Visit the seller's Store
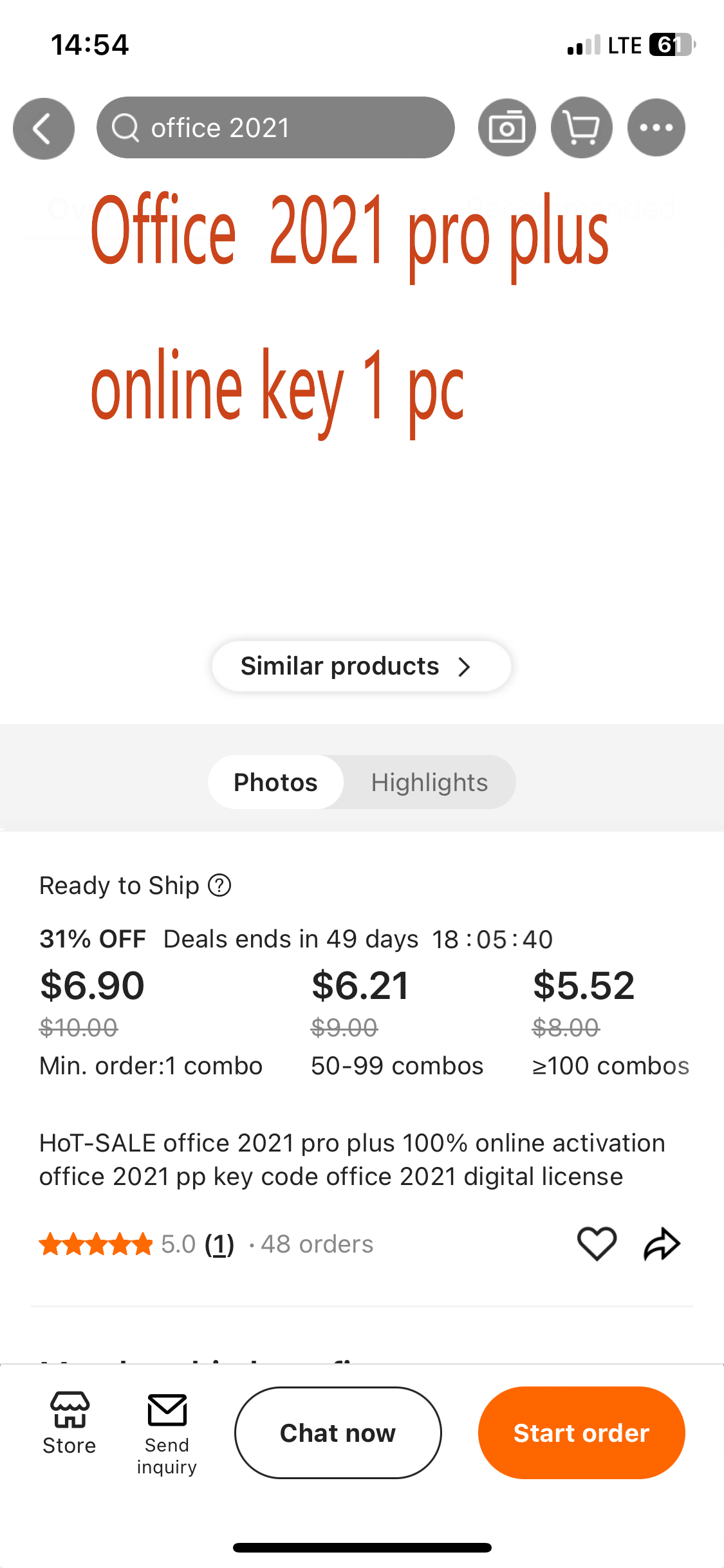724x1568 pixels. tap(70, 1423)
